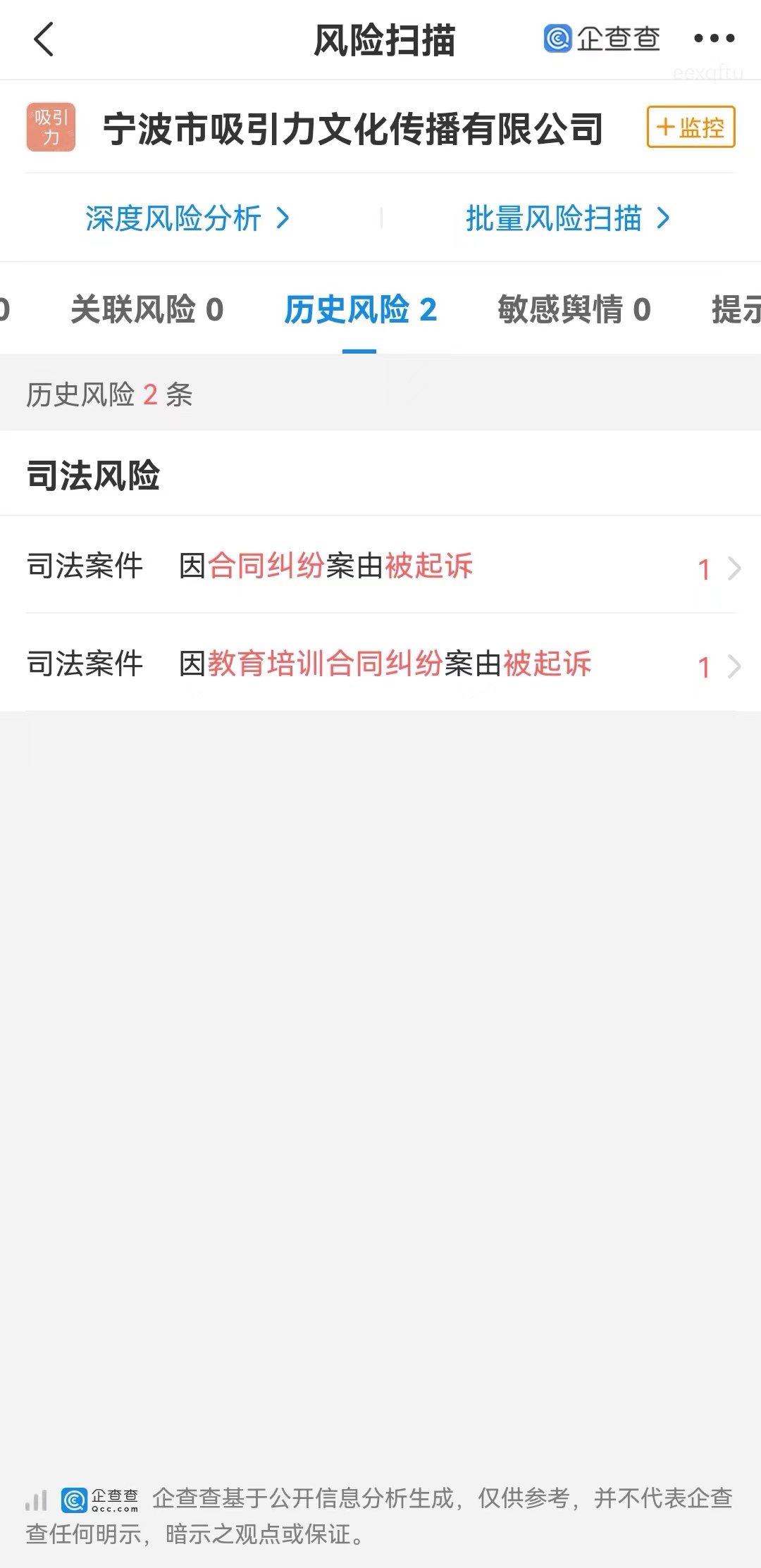Switch to the 关联风险 tab
761x1568 pixels.
tap(147, 310)
